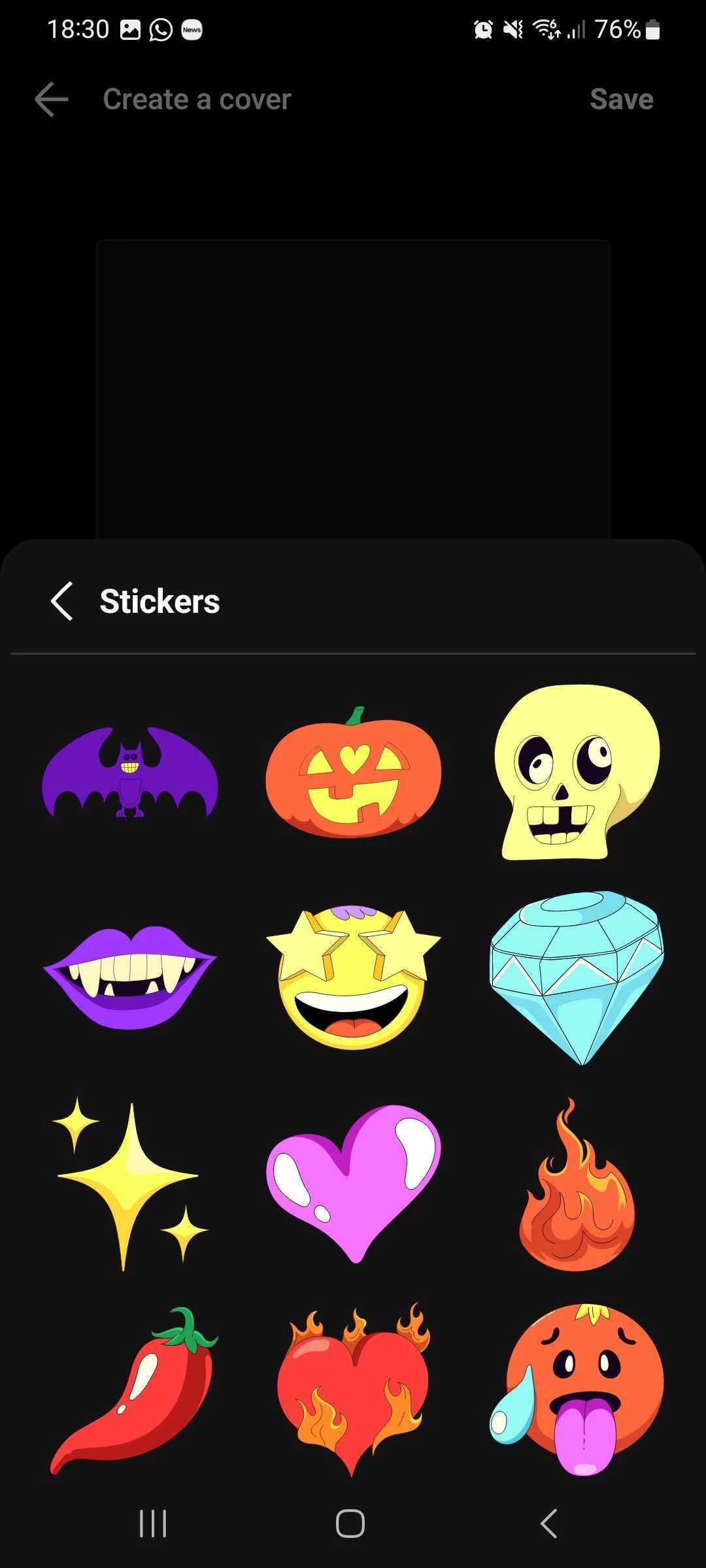Add the purple bat sticker
The image size is (706, 1568).
pyautogui.click(x=130, y=772)
